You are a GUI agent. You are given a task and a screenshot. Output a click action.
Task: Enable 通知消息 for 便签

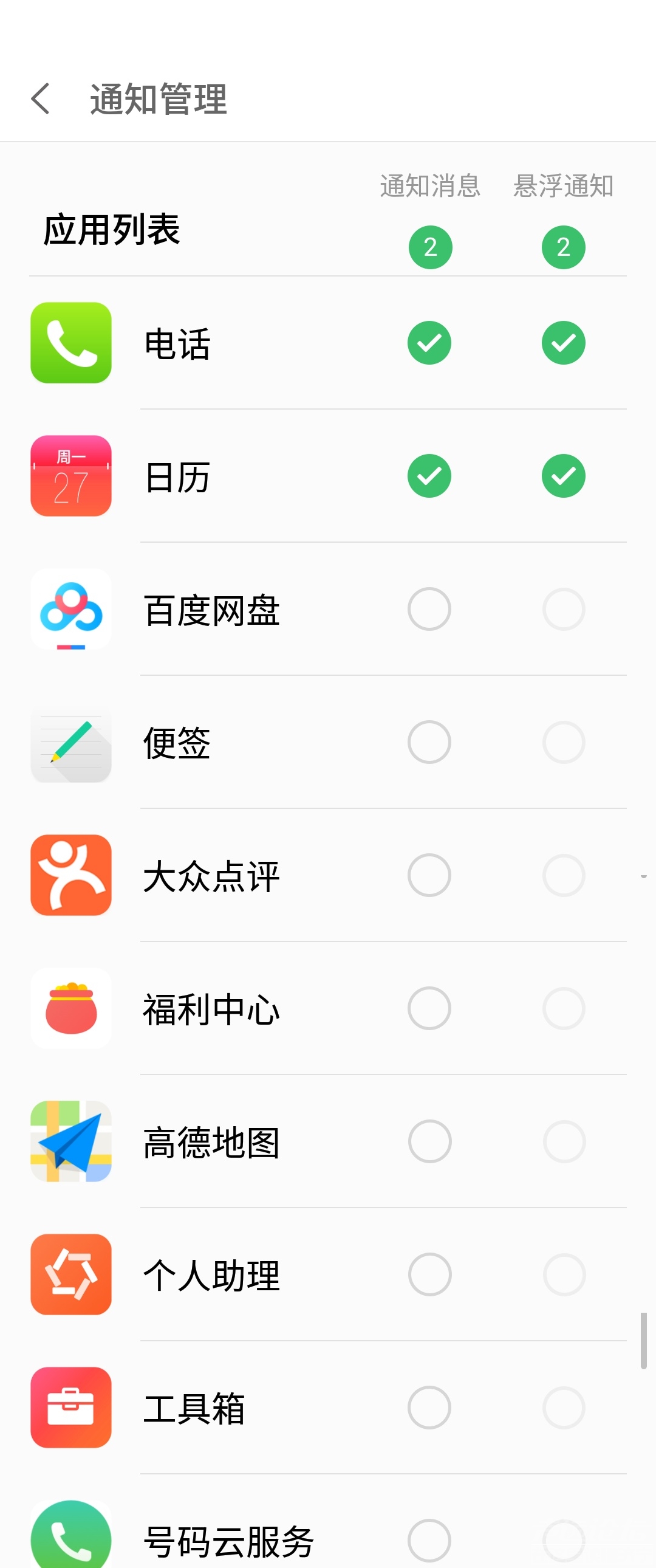pyautogui.click(x=429, y=742)
